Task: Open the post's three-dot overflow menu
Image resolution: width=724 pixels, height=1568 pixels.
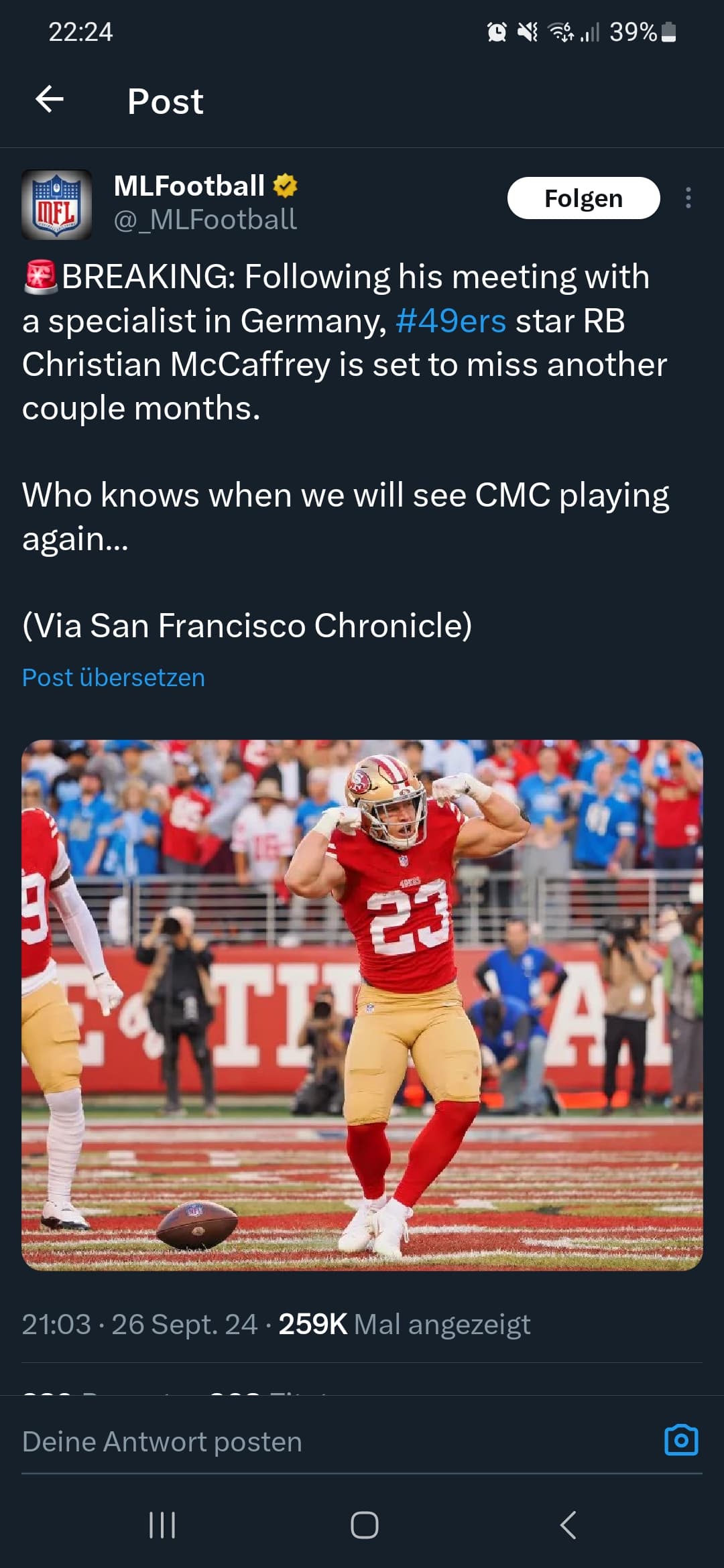Action: tap(688, 198)
